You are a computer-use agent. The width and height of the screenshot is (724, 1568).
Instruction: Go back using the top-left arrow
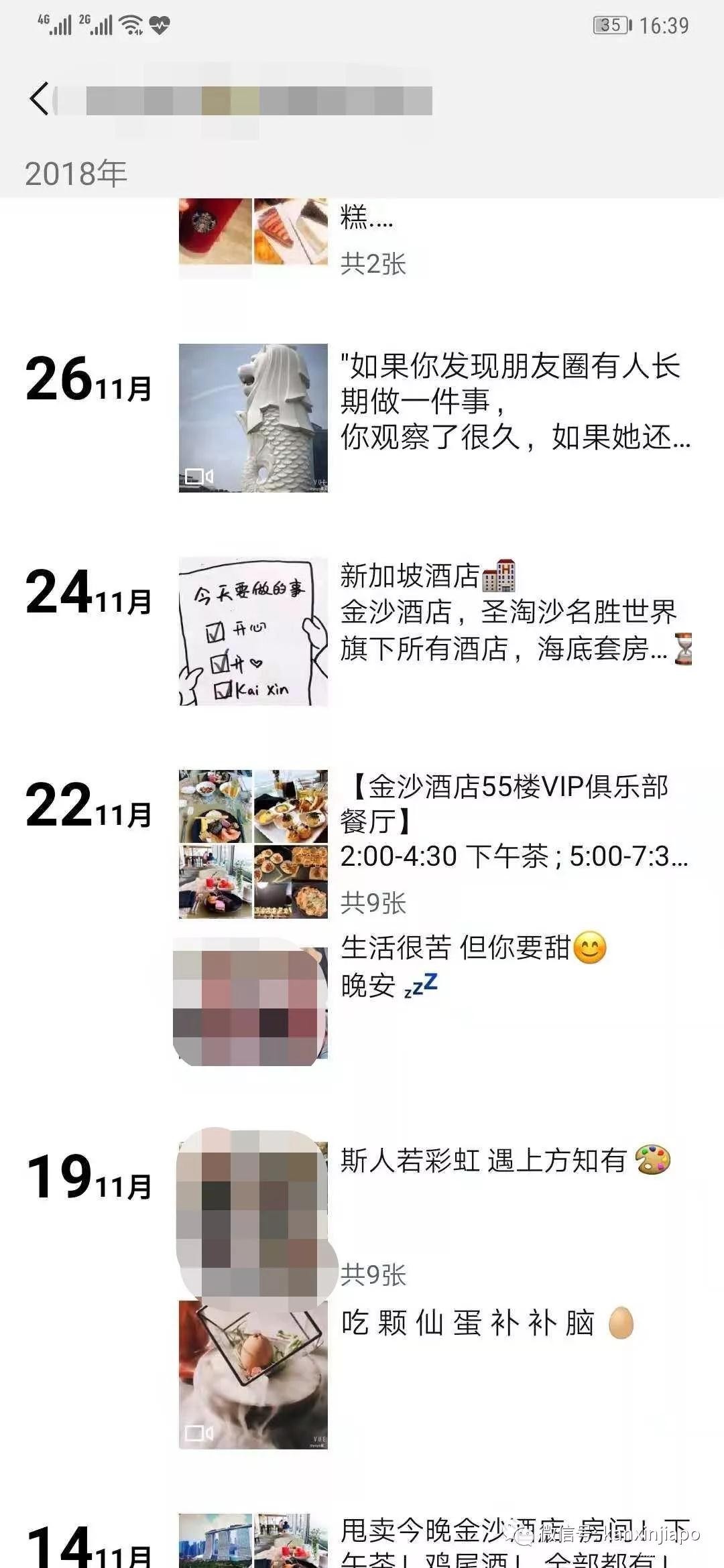[39, 99]
